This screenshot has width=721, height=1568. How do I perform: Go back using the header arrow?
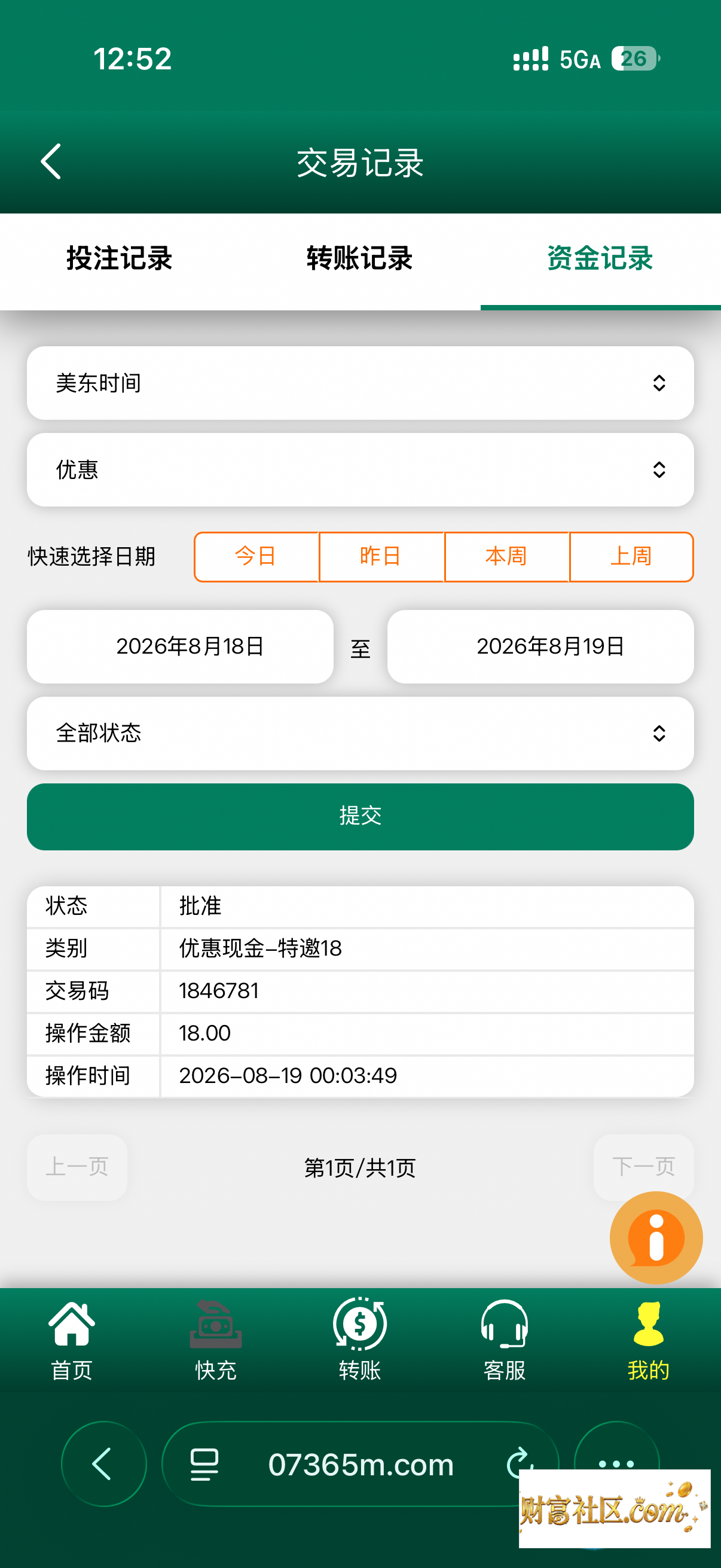(51, 162)
